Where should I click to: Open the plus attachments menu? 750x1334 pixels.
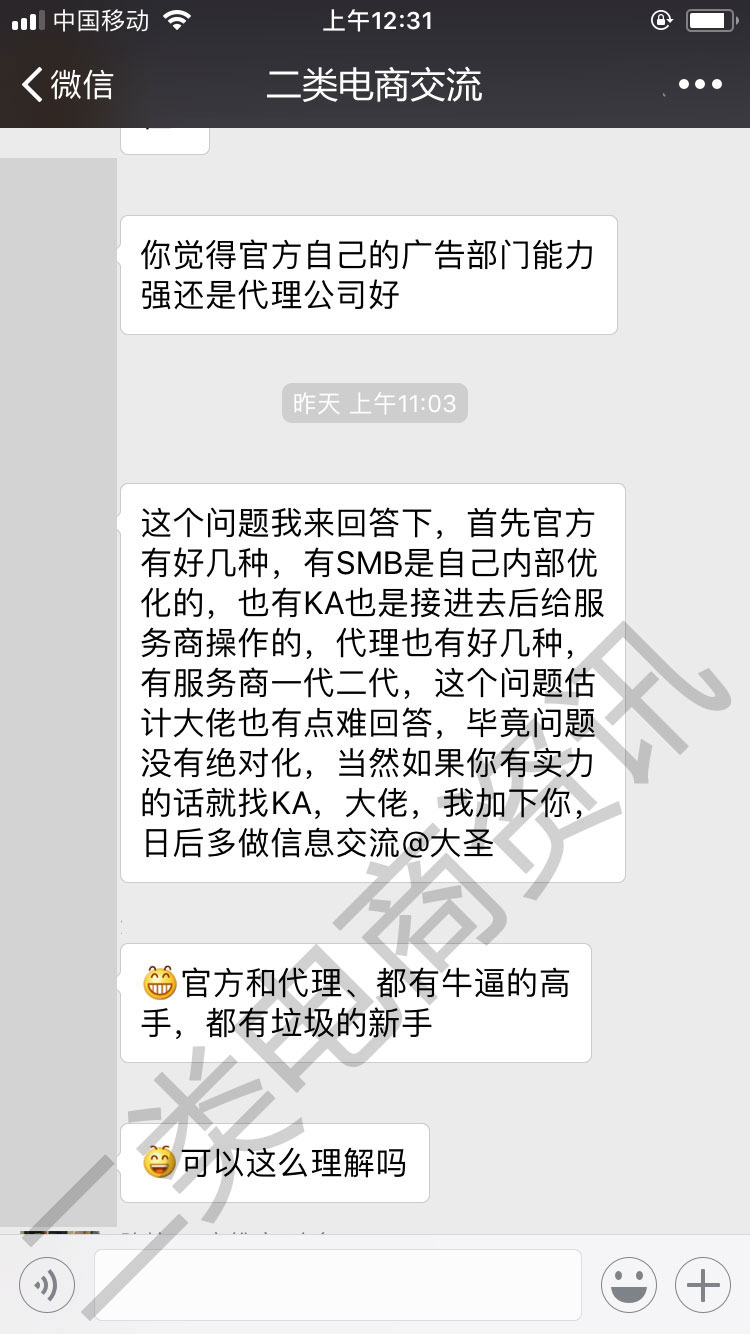[x=703, y=1284]
